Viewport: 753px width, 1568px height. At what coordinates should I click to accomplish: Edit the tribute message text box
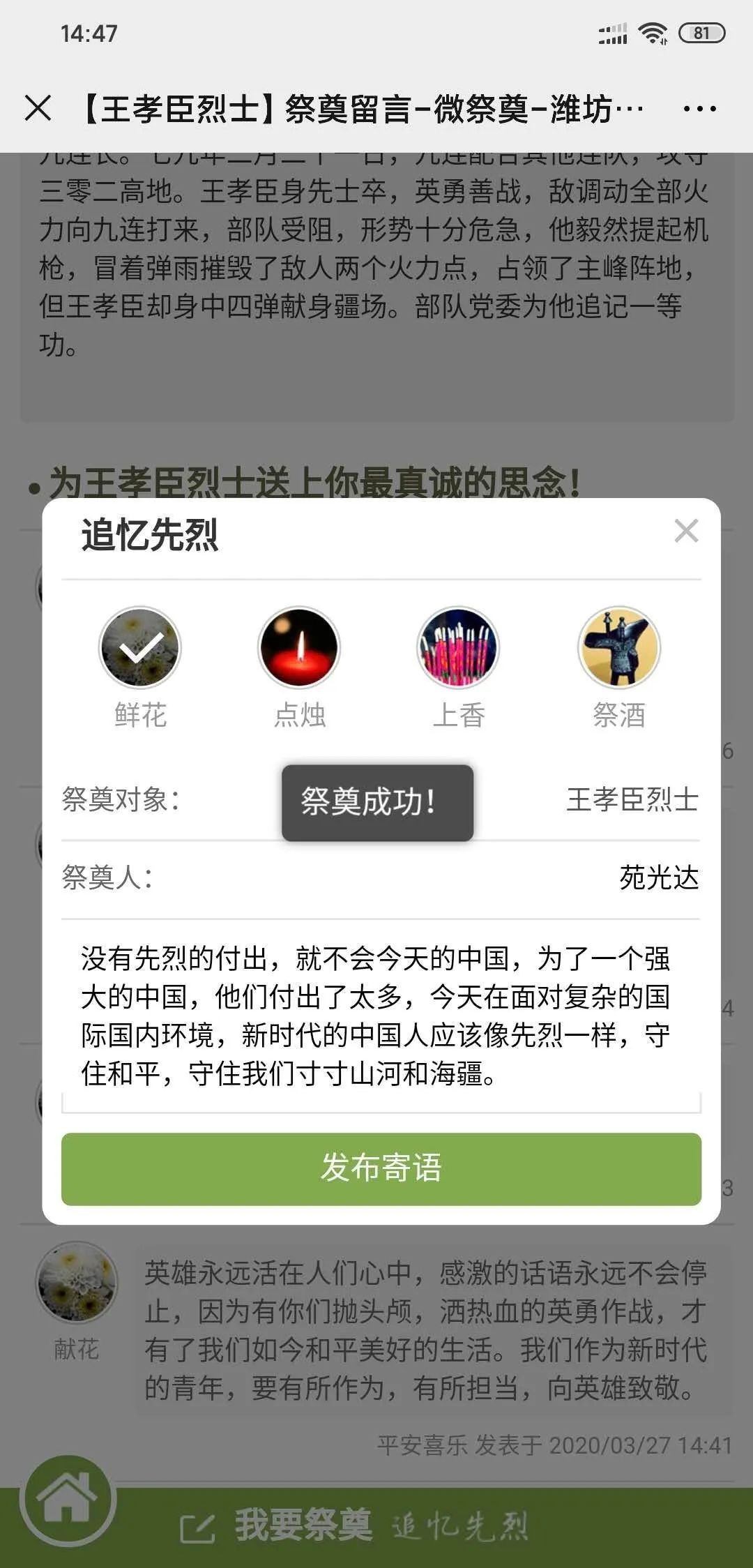[x=381, y=1016]
